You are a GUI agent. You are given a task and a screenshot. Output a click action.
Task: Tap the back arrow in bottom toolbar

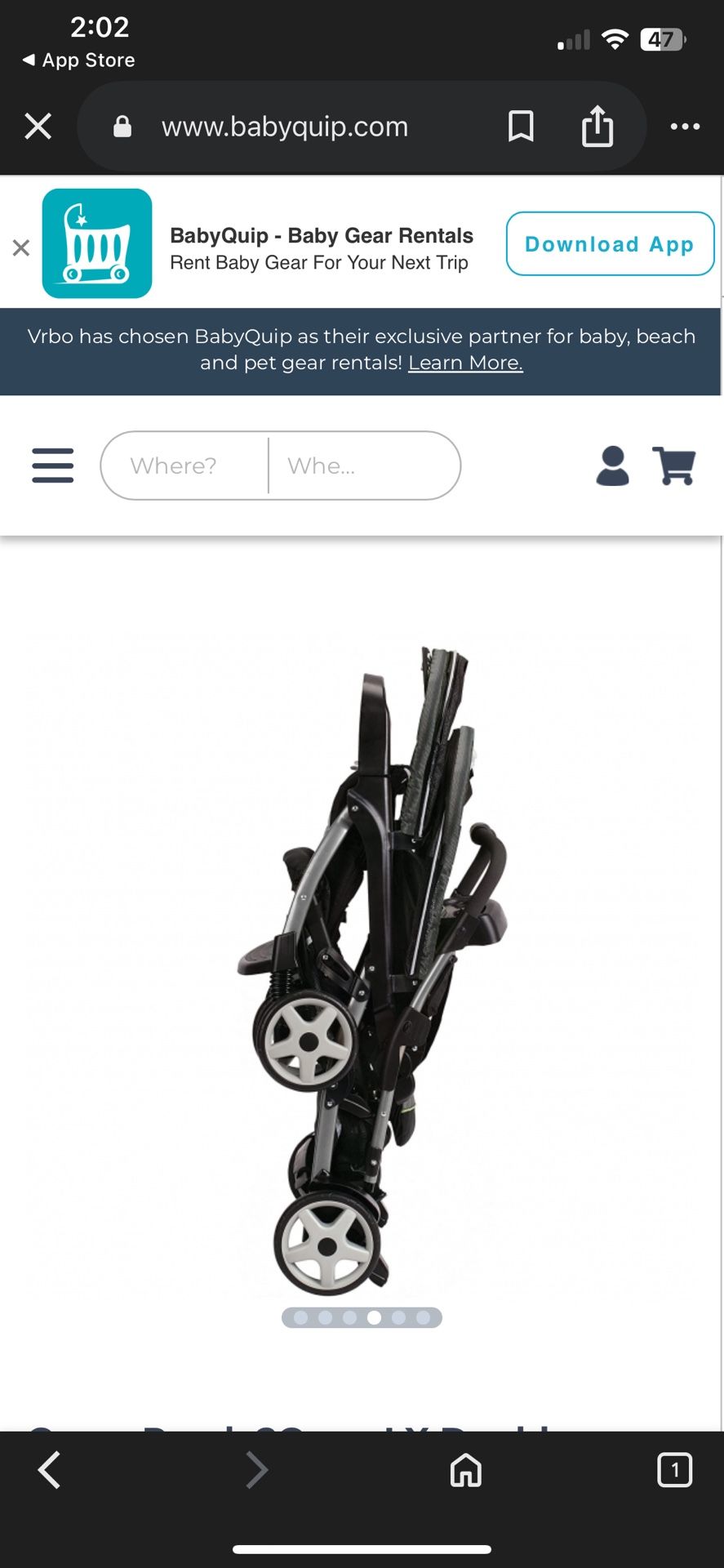coord(49,1470)
